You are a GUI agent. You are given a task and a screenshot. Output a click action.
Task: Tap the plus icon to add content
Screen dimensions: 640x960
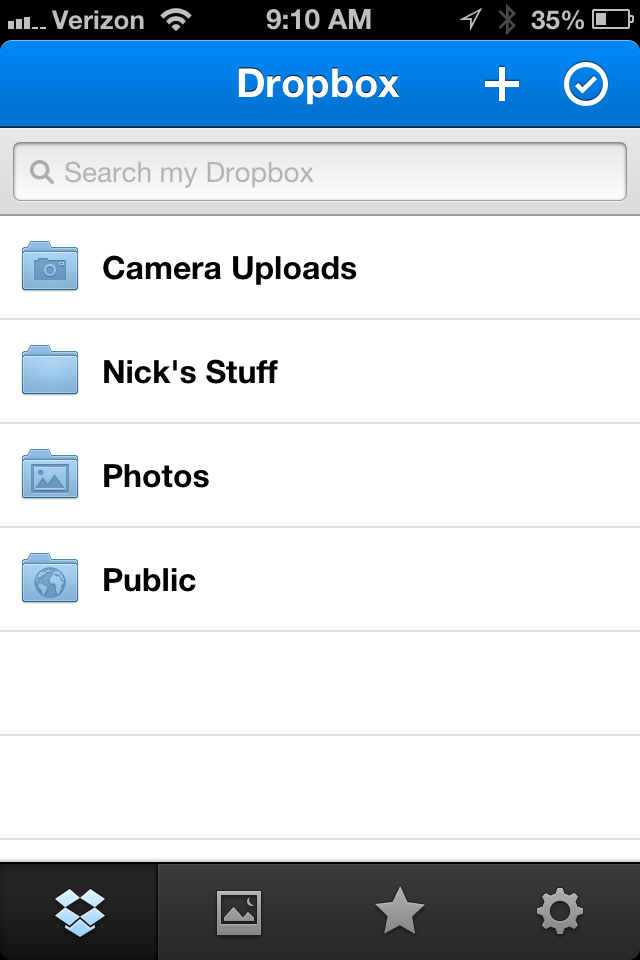click(x=502, y=85)
